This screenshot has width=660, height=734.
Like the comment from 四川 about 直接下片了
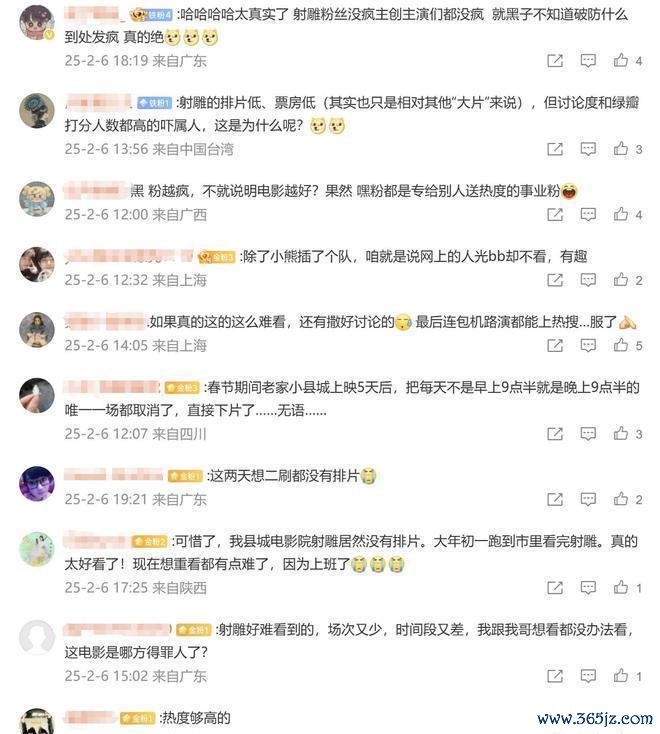pyautogui.click(x=620, y=434)
